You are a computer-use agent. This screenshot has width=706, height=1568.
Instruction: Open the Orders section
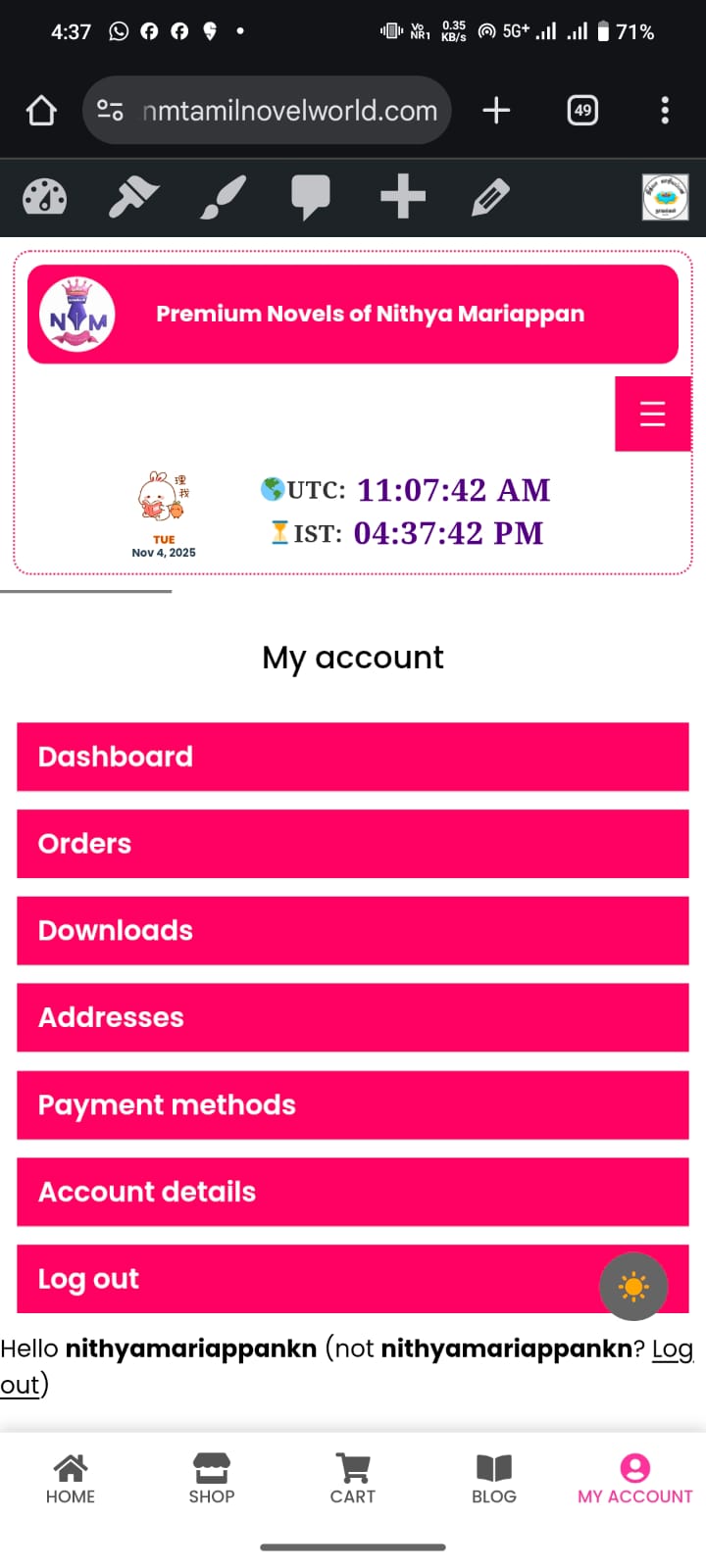click(x=353, y=844)
